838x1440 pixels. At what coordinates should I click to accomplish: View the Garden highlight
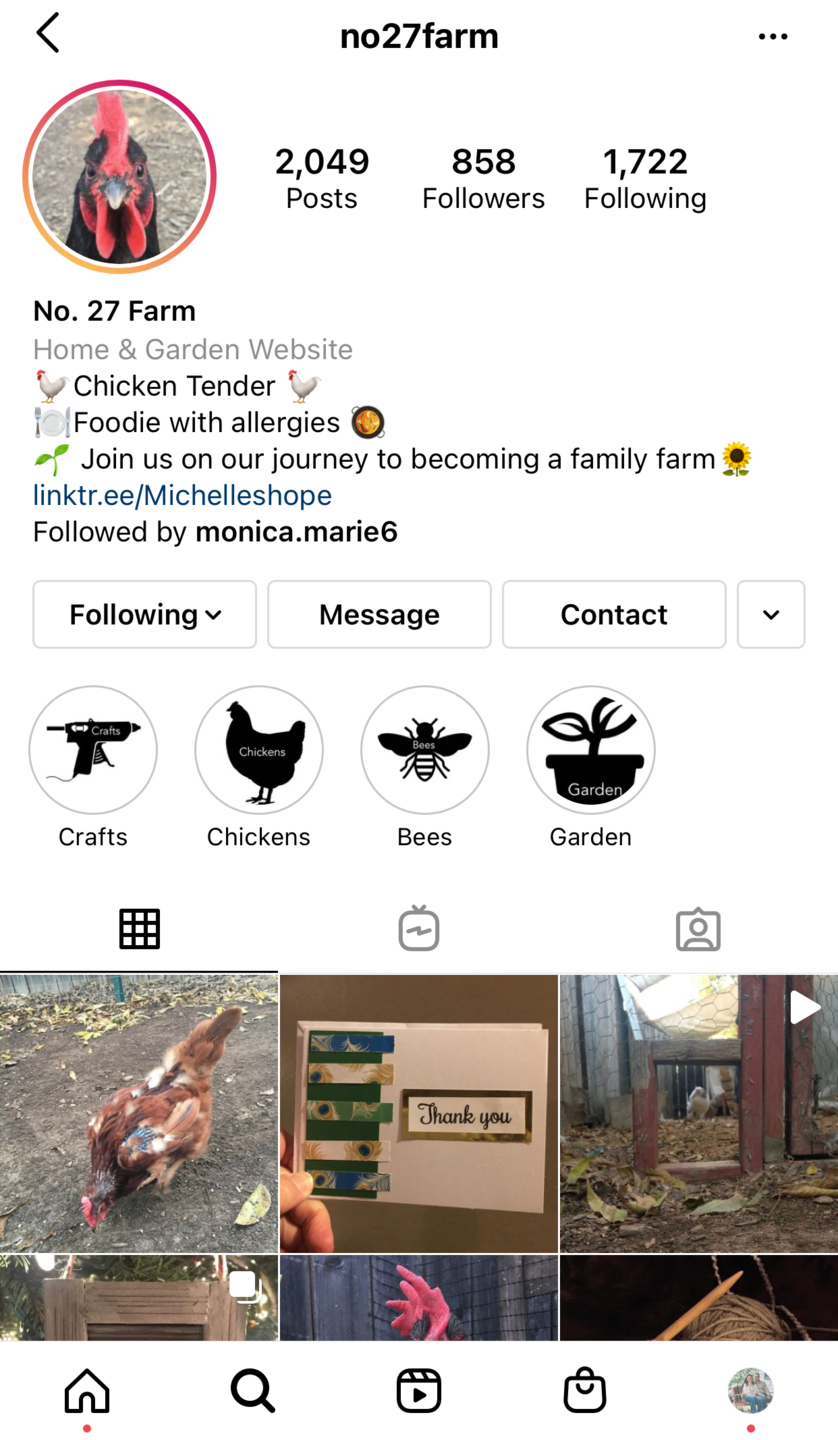pos(591,750)
